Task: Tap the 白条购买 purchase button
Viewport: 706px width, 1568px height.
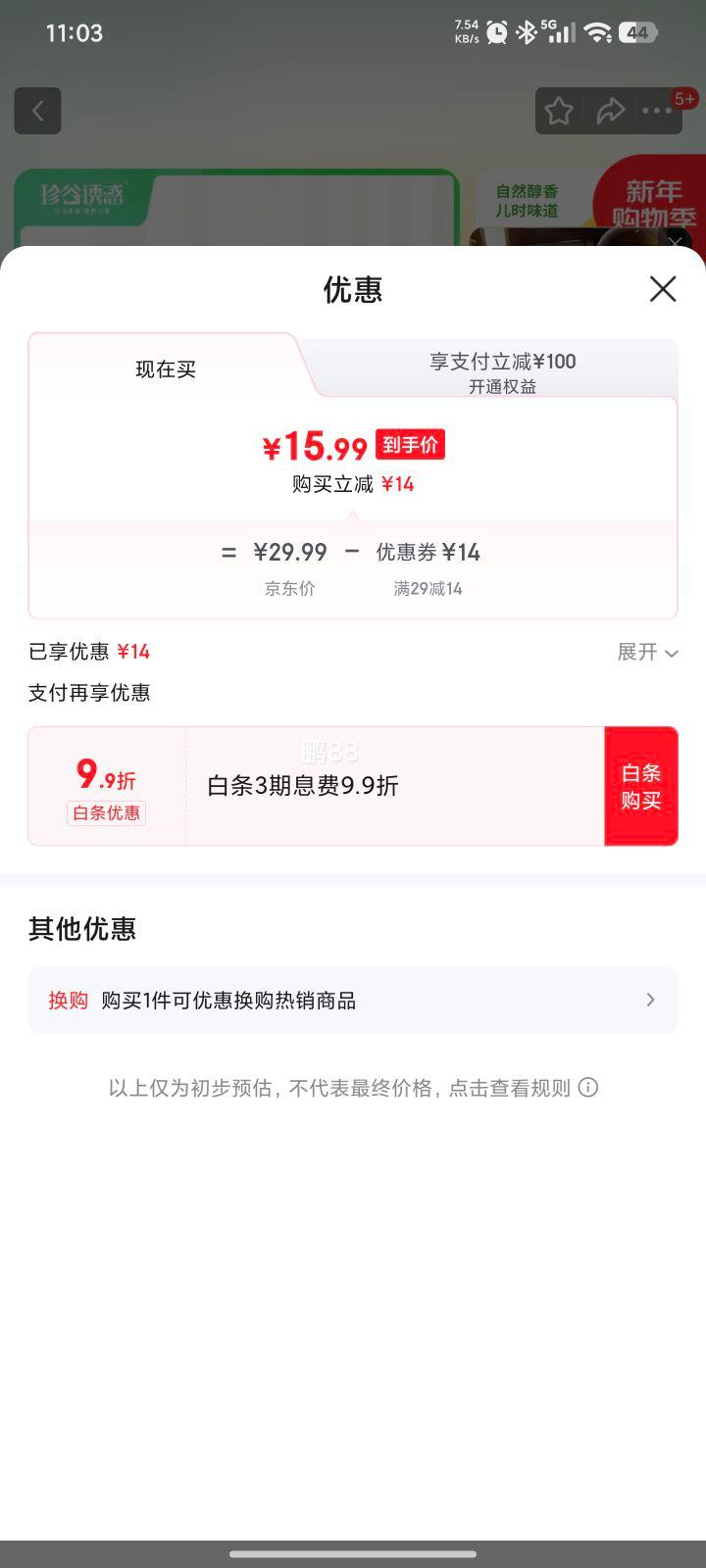Action: [642, 786]
